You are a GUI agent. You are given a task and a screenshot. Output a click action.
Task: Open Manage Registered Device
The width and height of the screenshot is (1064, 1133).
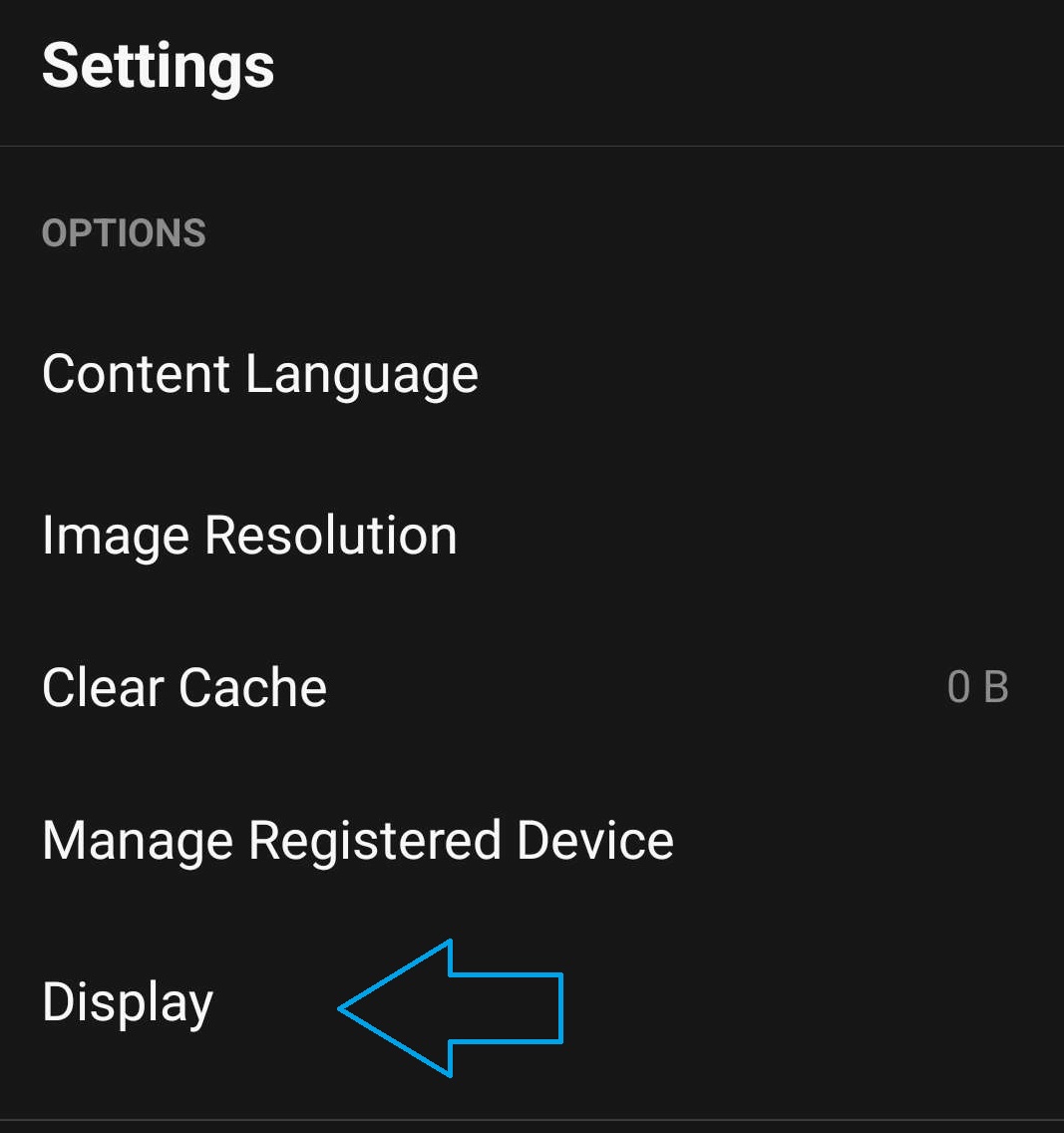[358, 841]
